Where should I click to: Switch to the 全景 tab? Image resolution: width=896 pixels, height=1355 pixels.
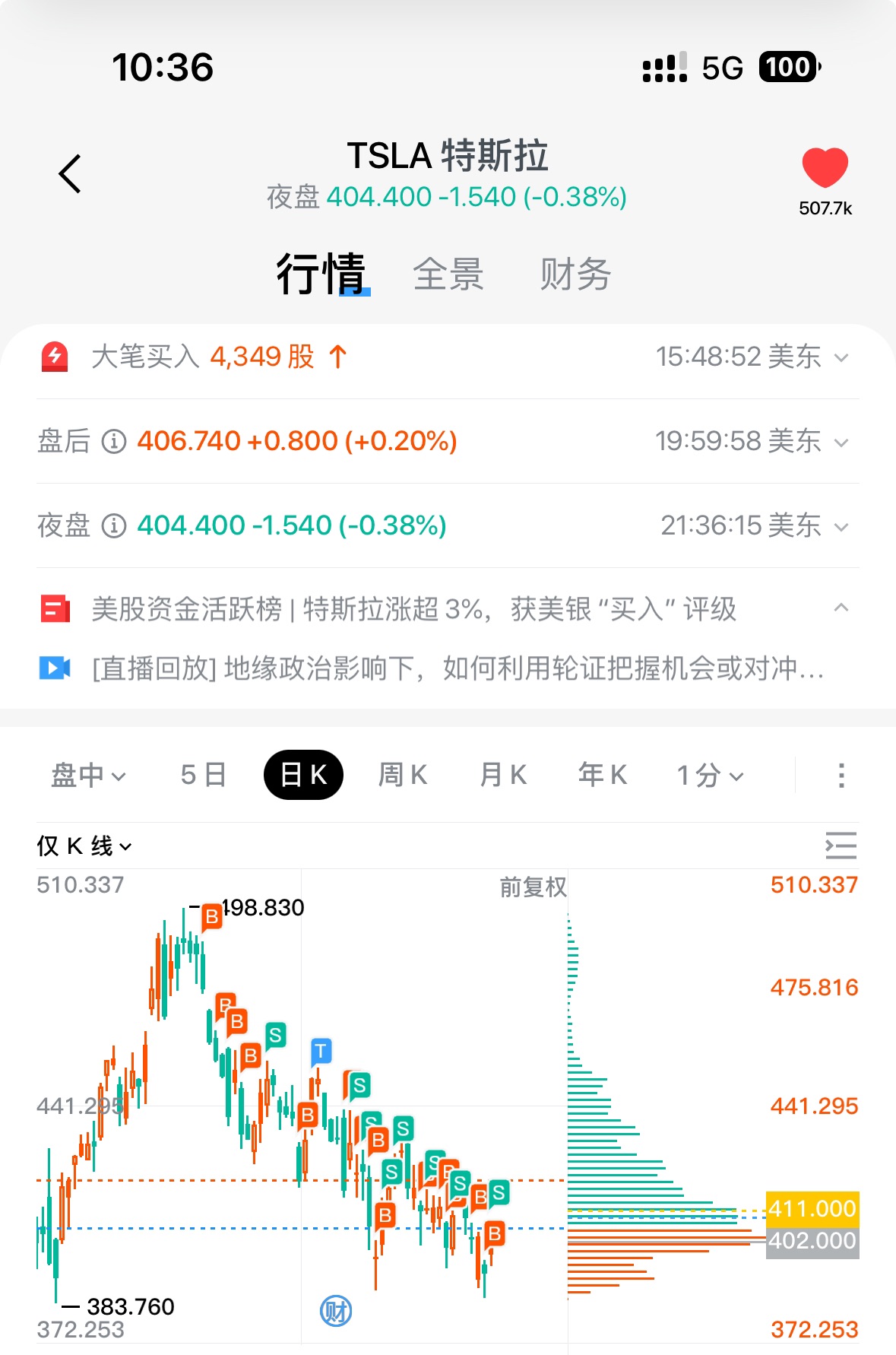(448, 274)
